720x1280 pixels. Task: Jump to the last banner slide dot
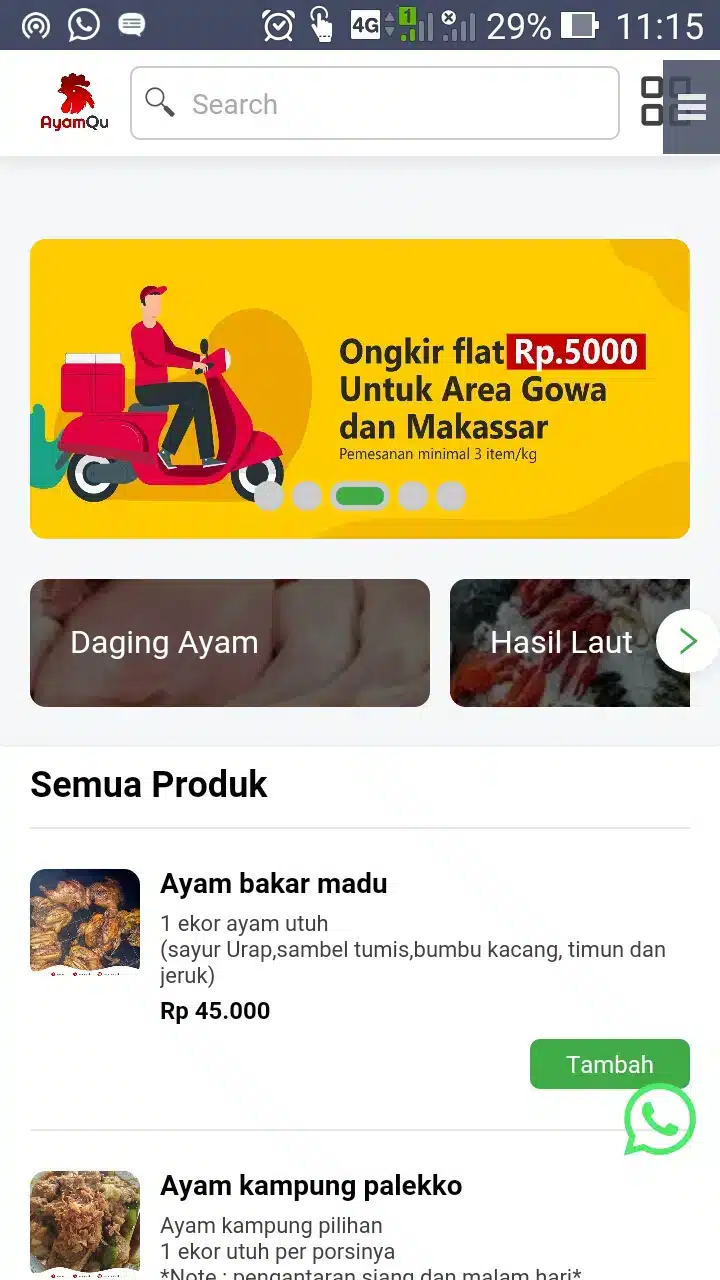click(451, 496)
